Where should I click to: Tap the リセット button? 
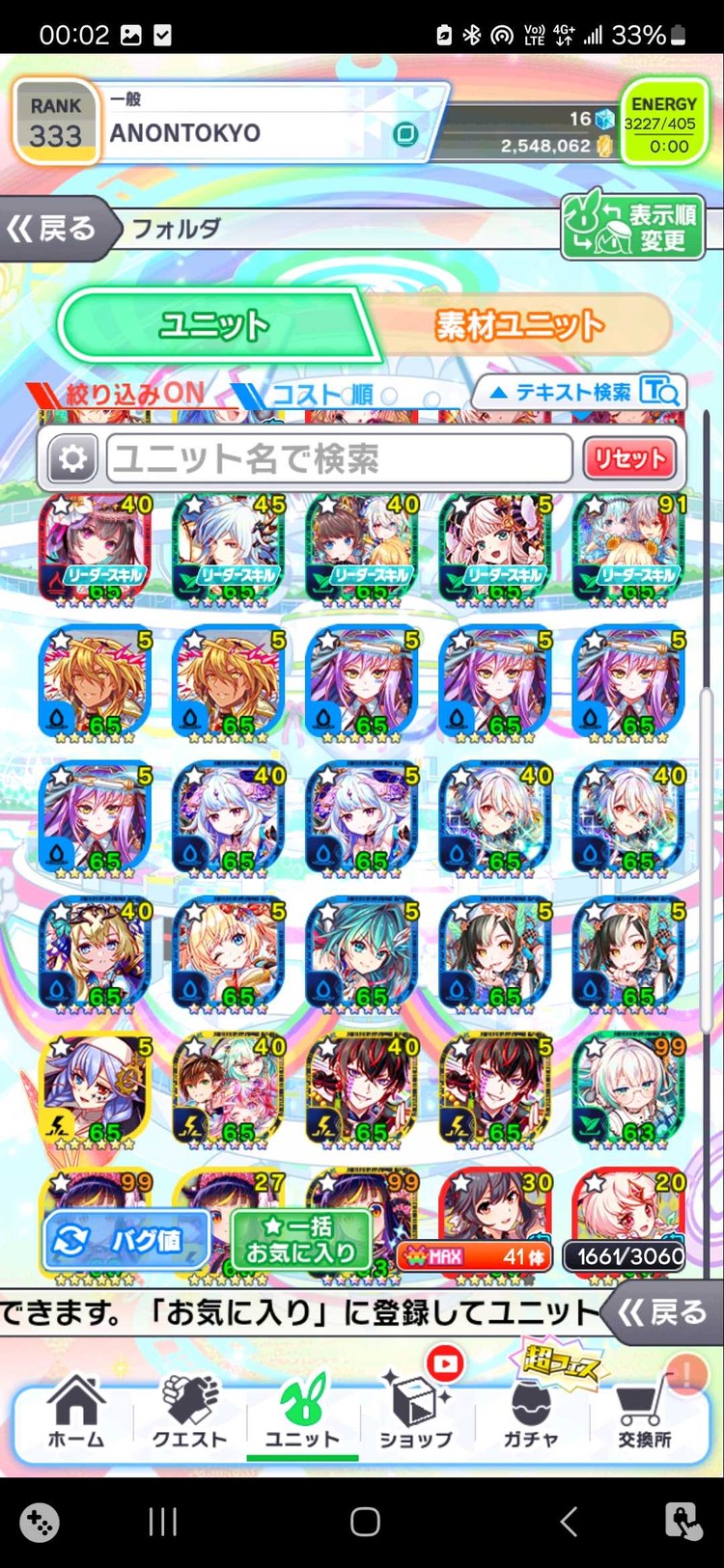pyautogui.click(x=629, y=458)
